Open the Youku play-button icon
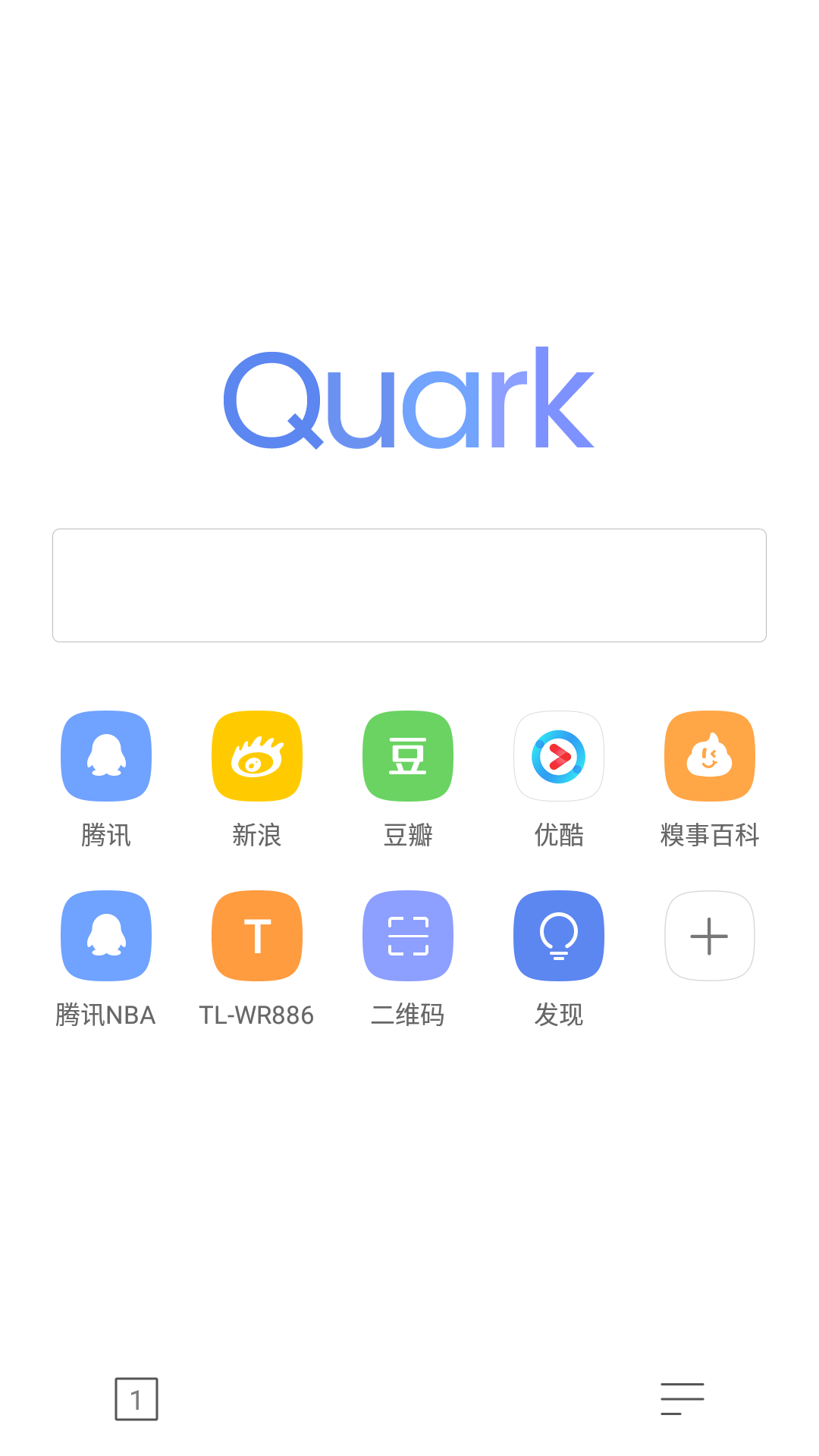The image size is (819, 1456). pyautogui.click(x=559, y=756)
